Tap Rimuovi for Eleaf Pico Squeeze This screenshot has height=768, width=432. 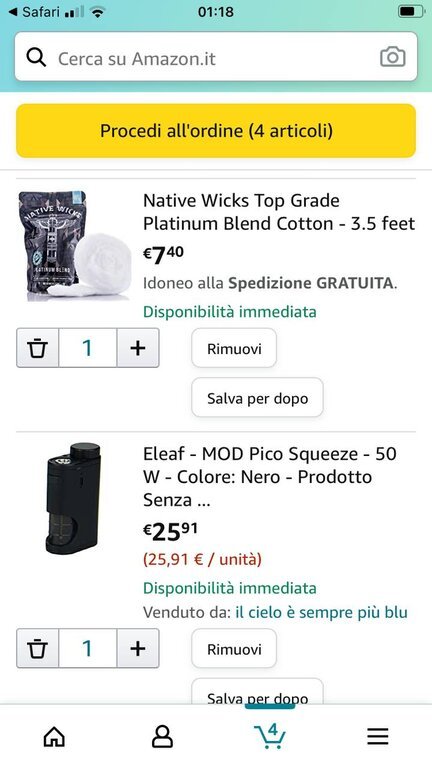tap(234, 649)
